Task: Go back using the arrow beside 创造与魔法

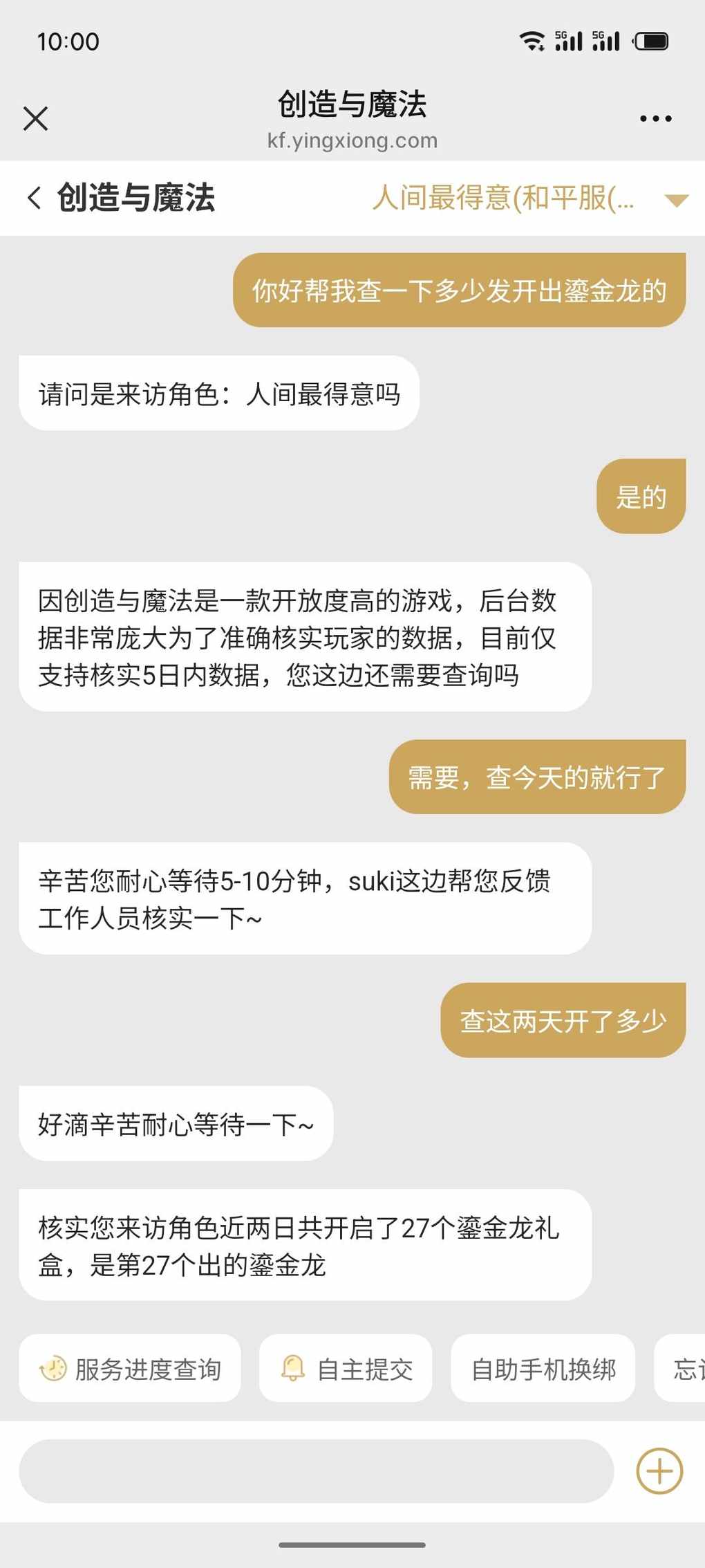Action: tap(34, 198)
